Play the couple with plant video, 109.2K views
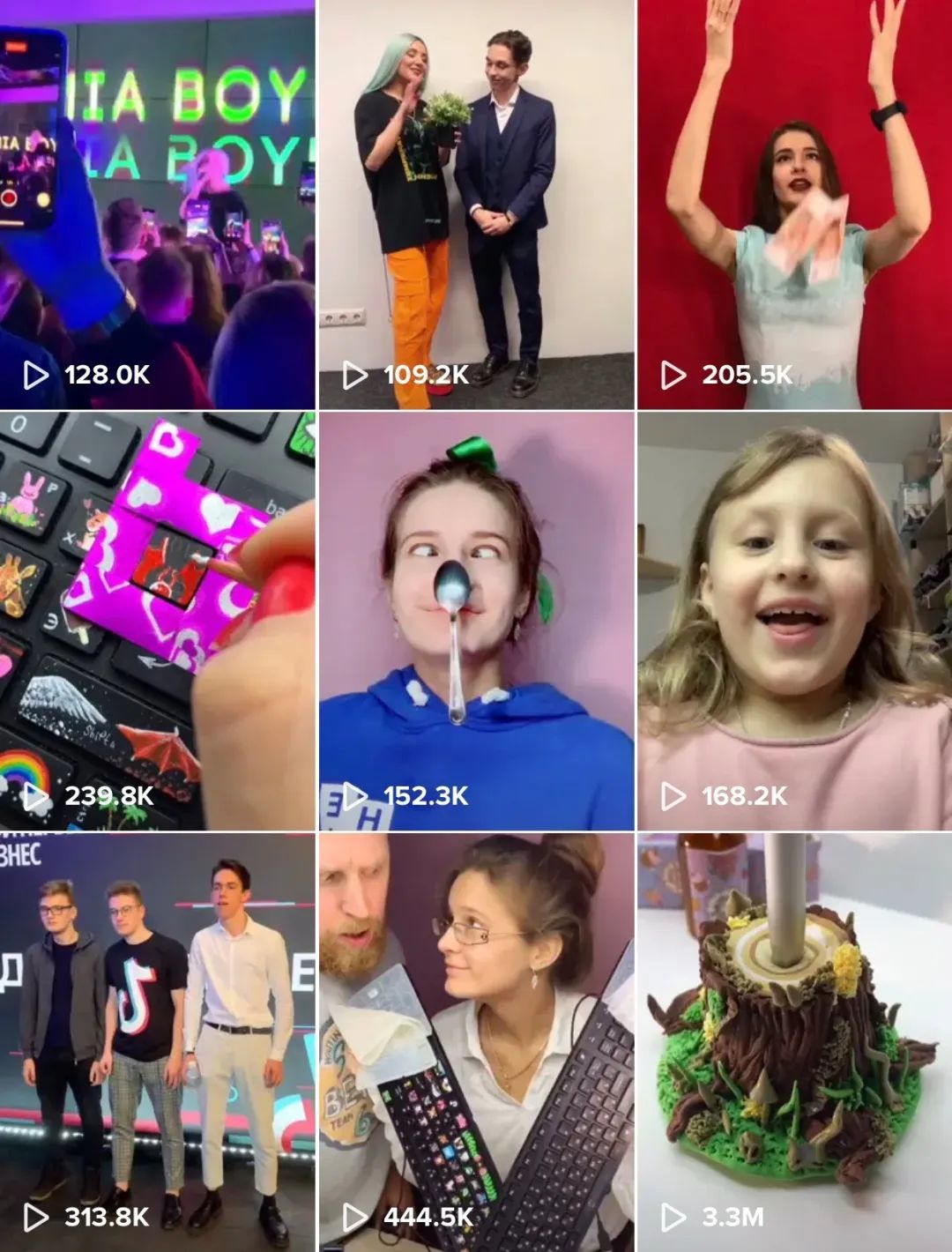This screenshot has height=1252, width=952. coord(476,205)
